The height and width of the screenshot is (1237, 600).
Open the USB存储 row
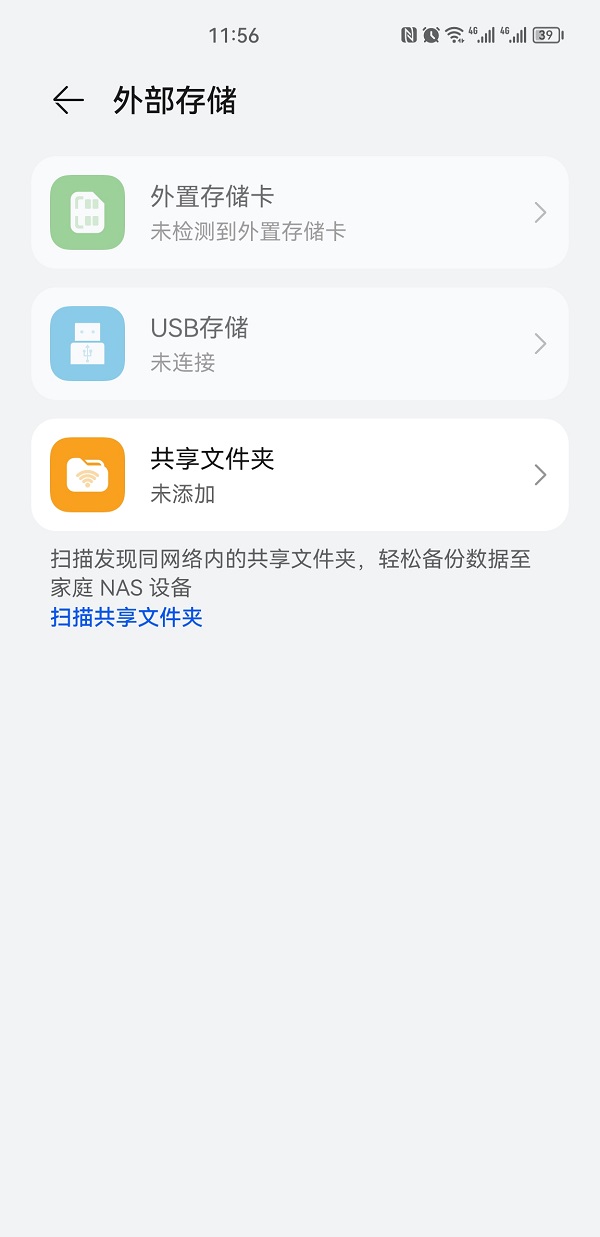(x=300, y=344)
